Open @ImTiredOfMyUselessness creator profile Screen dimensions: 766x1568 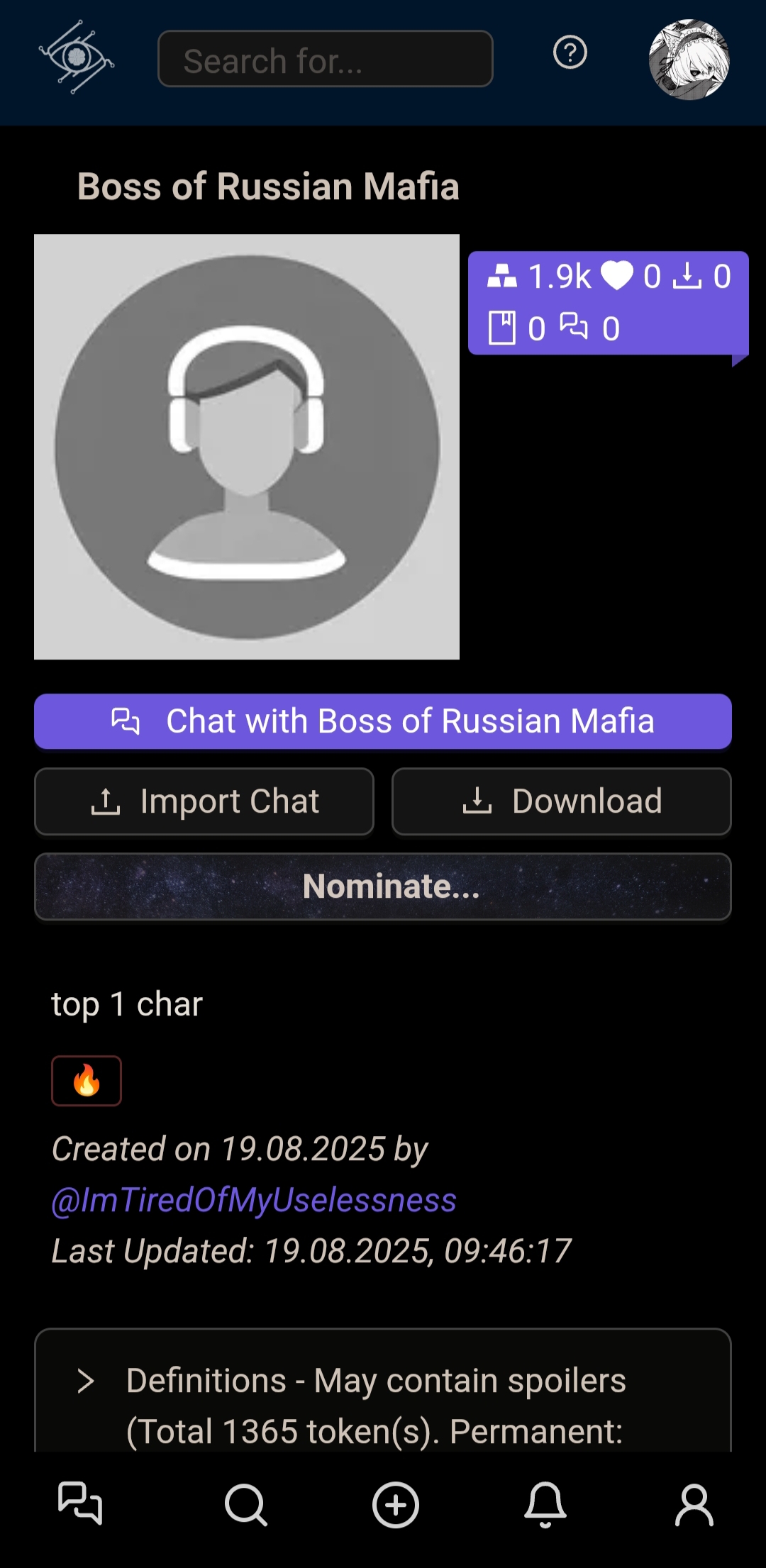tap(254, 1200)
